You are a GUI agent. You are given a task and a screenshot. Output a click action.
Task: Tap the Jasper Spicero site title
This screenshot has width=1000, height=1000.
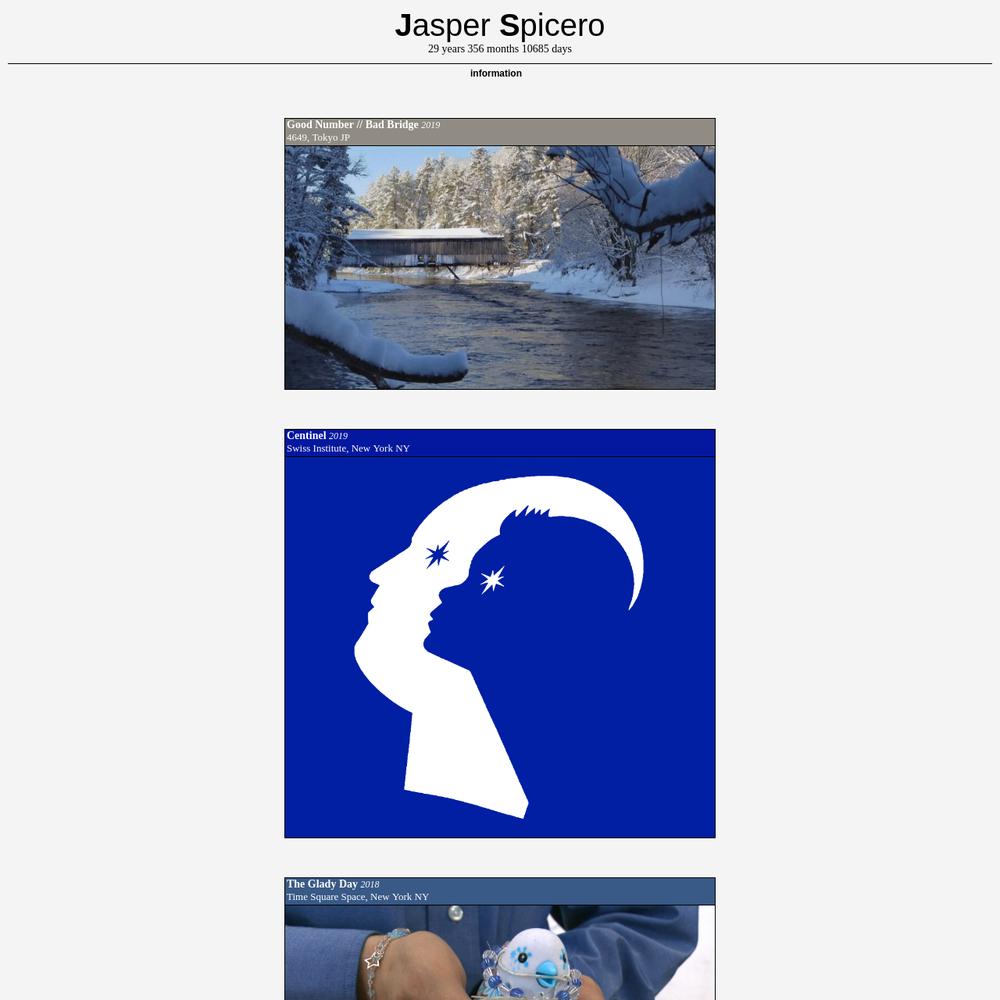(x=499, y=25)
